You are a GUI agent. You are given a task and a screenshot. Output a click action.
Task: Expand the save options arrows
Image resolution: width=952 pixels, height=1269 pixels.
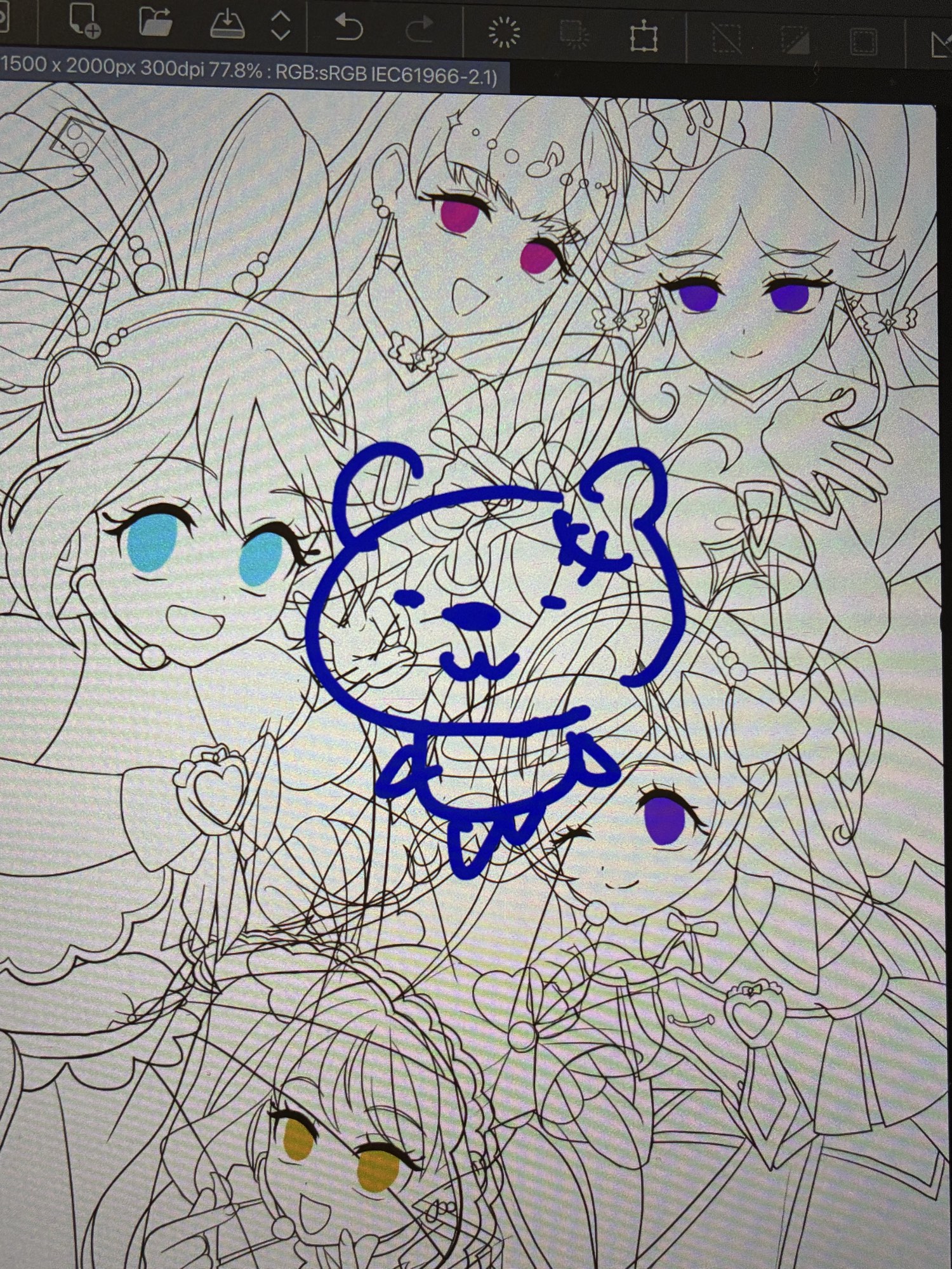(x=281, y=26)
